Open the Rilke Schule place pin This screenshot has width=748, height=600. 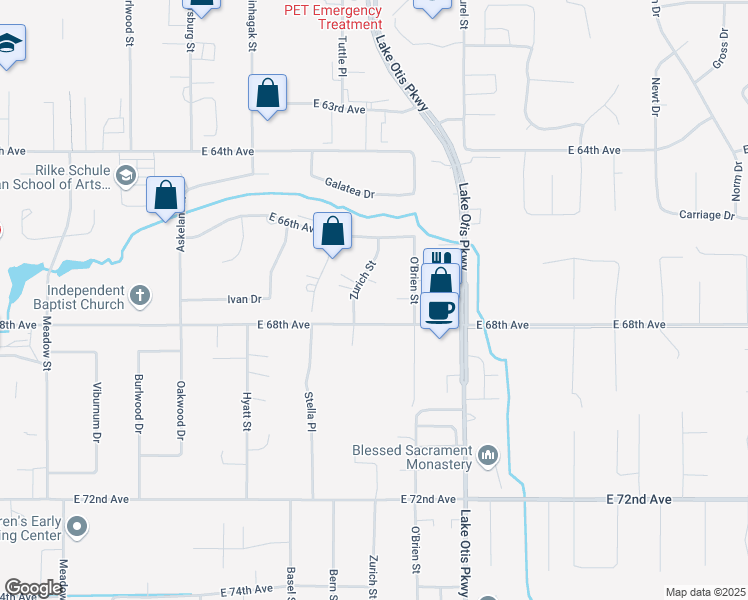[x=126, y=176]
